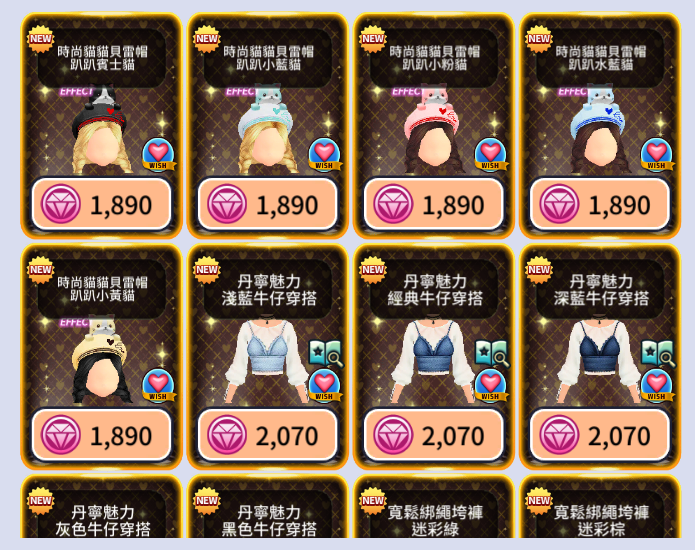The image size is (695, 550).
Task: View set details of 經典牛仔穿搭
Action: (x=492, y=354)
